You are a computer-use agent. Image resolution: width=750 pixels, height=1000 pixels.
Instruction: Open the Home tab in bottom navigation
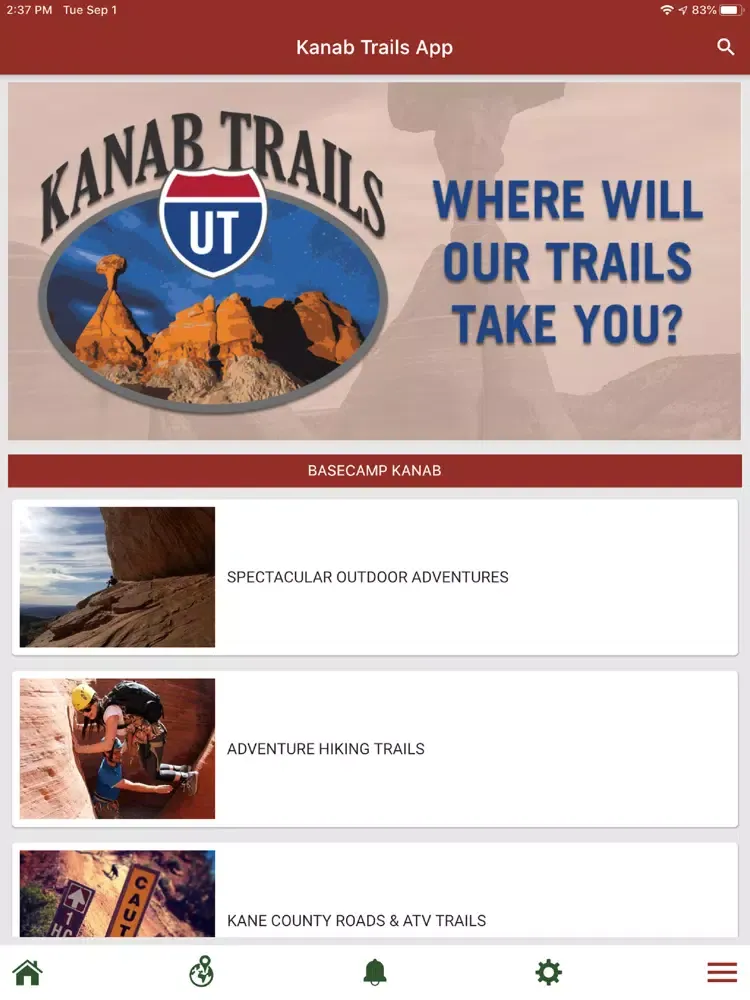click(28, 971)
